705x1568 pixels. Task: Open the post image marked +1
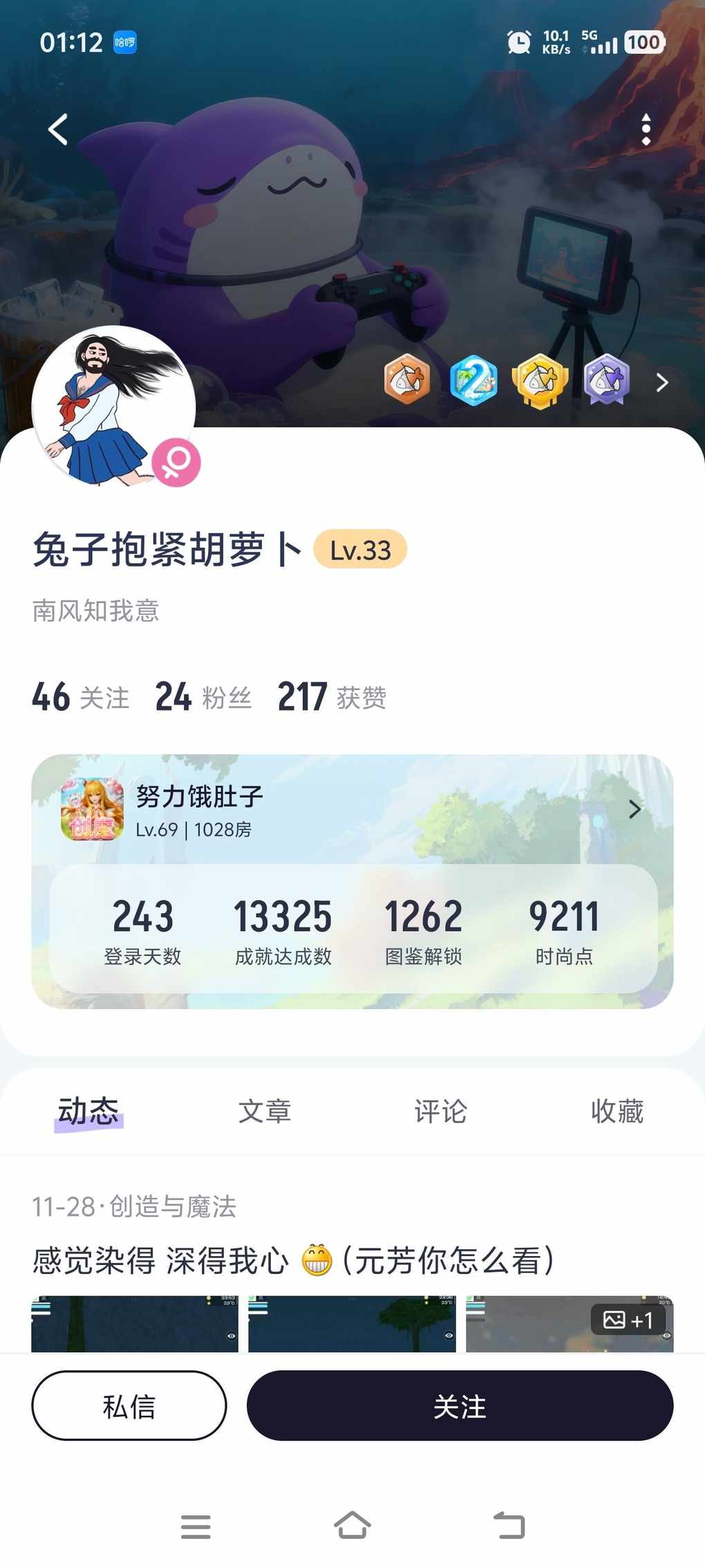(569, 1324)
